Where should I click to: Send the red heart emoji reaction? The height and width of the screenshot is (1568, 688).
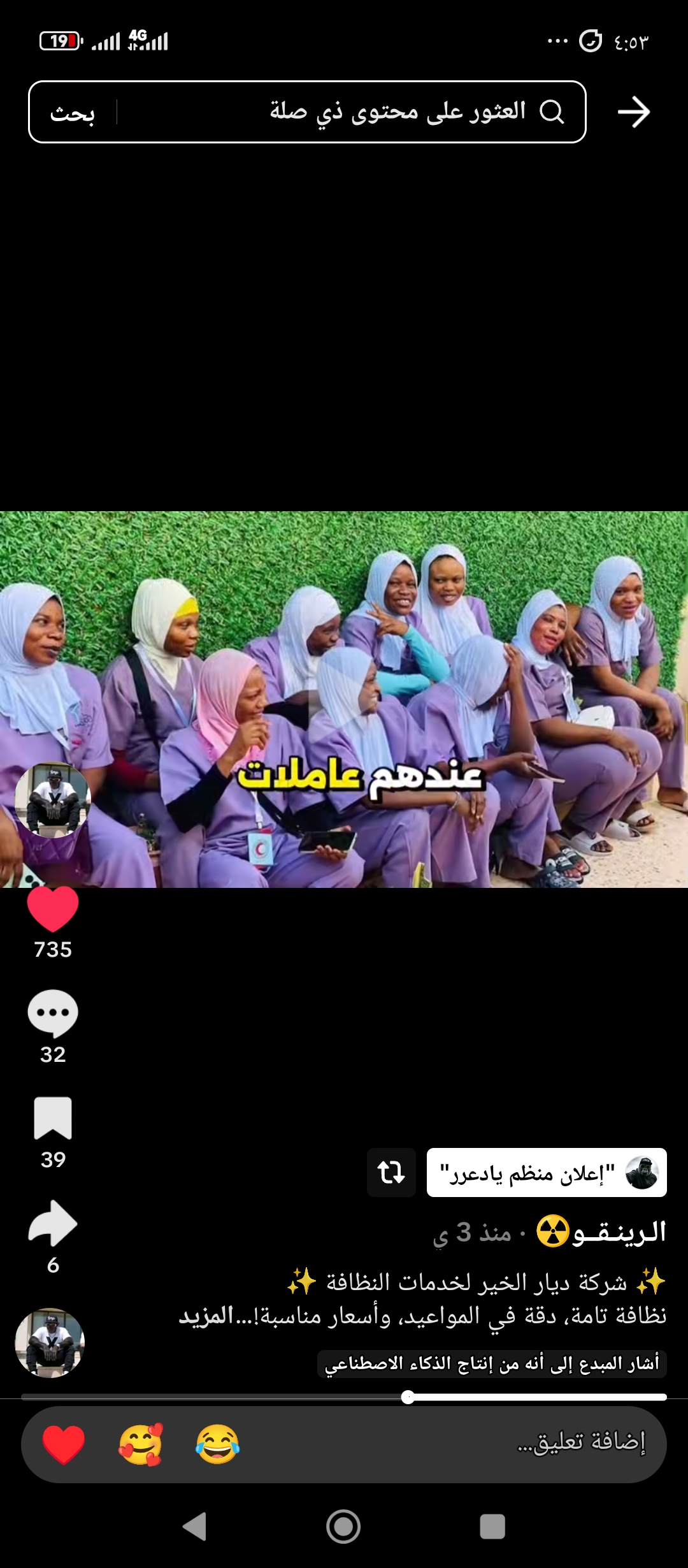(x=64, y=1444)
